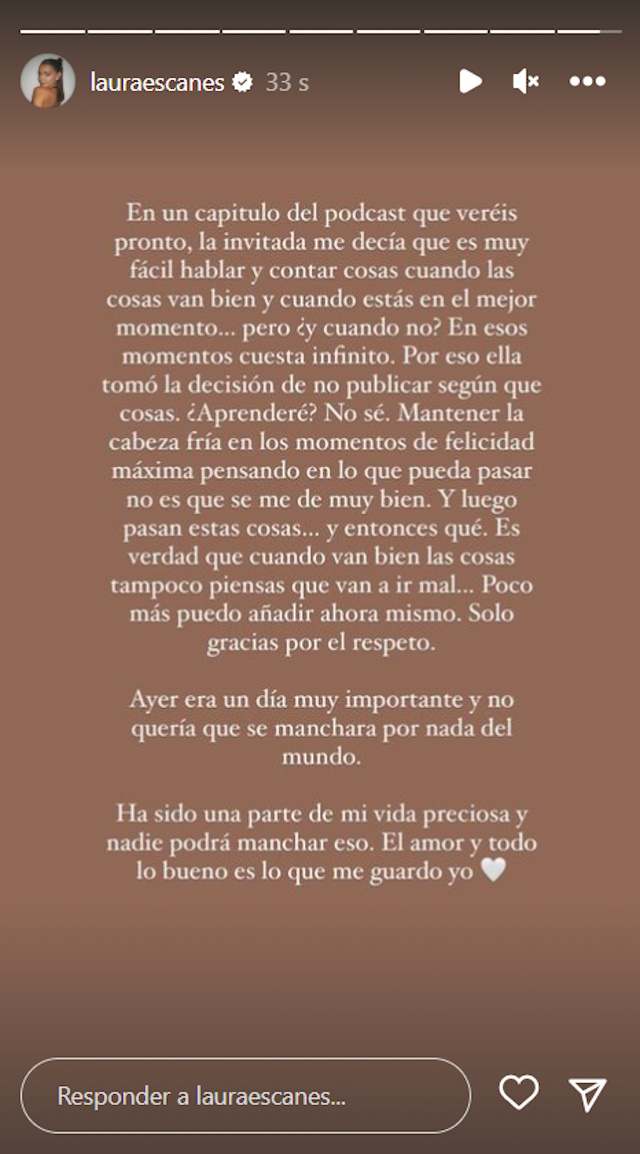This screenshot has height=1154, width=640.
Task: Tap the Responder a lauraescanes reply field
Action: click(x=246, y=1096)
